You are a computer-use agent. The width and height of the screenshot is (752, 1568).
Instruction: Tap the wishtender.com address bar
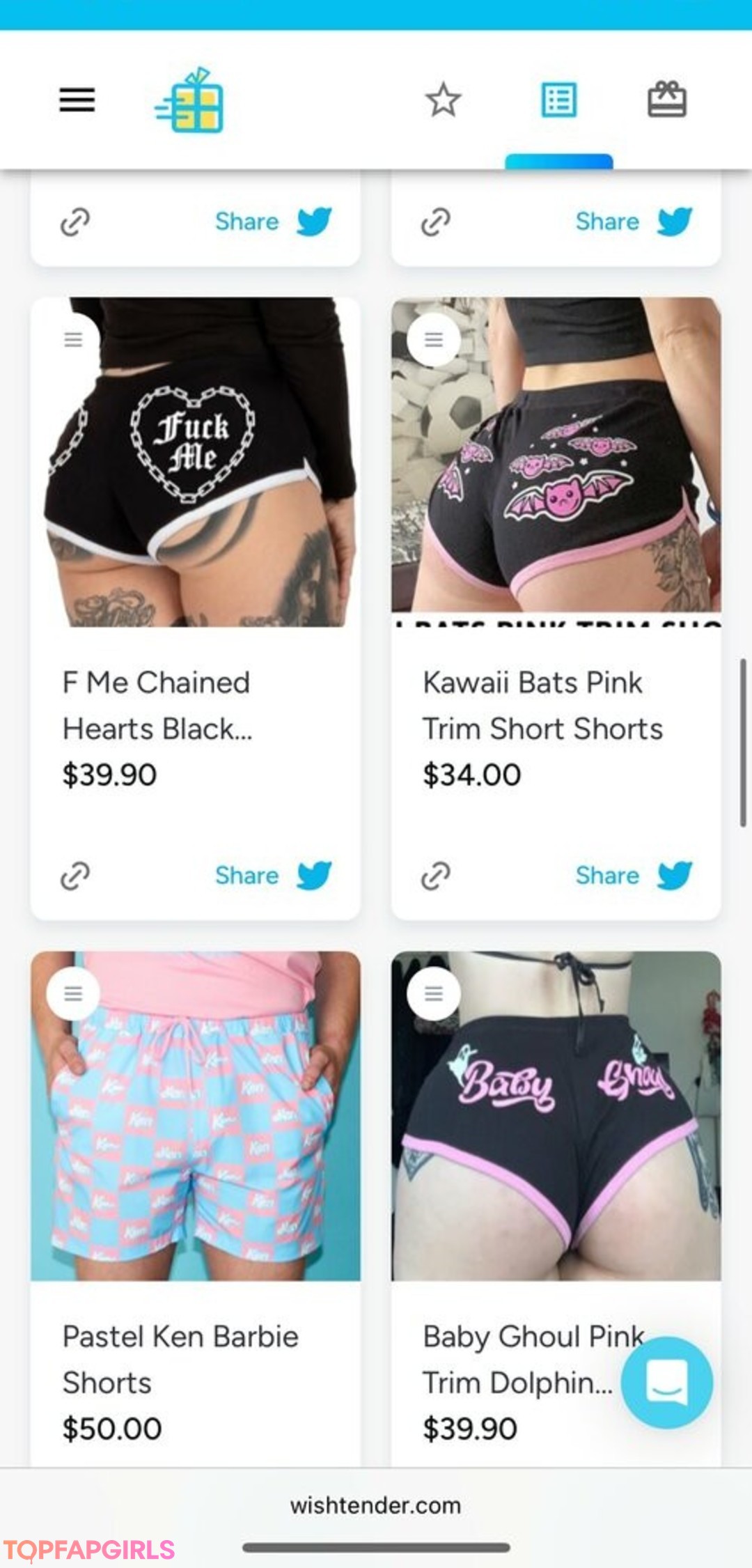[x=375, y=1505]
